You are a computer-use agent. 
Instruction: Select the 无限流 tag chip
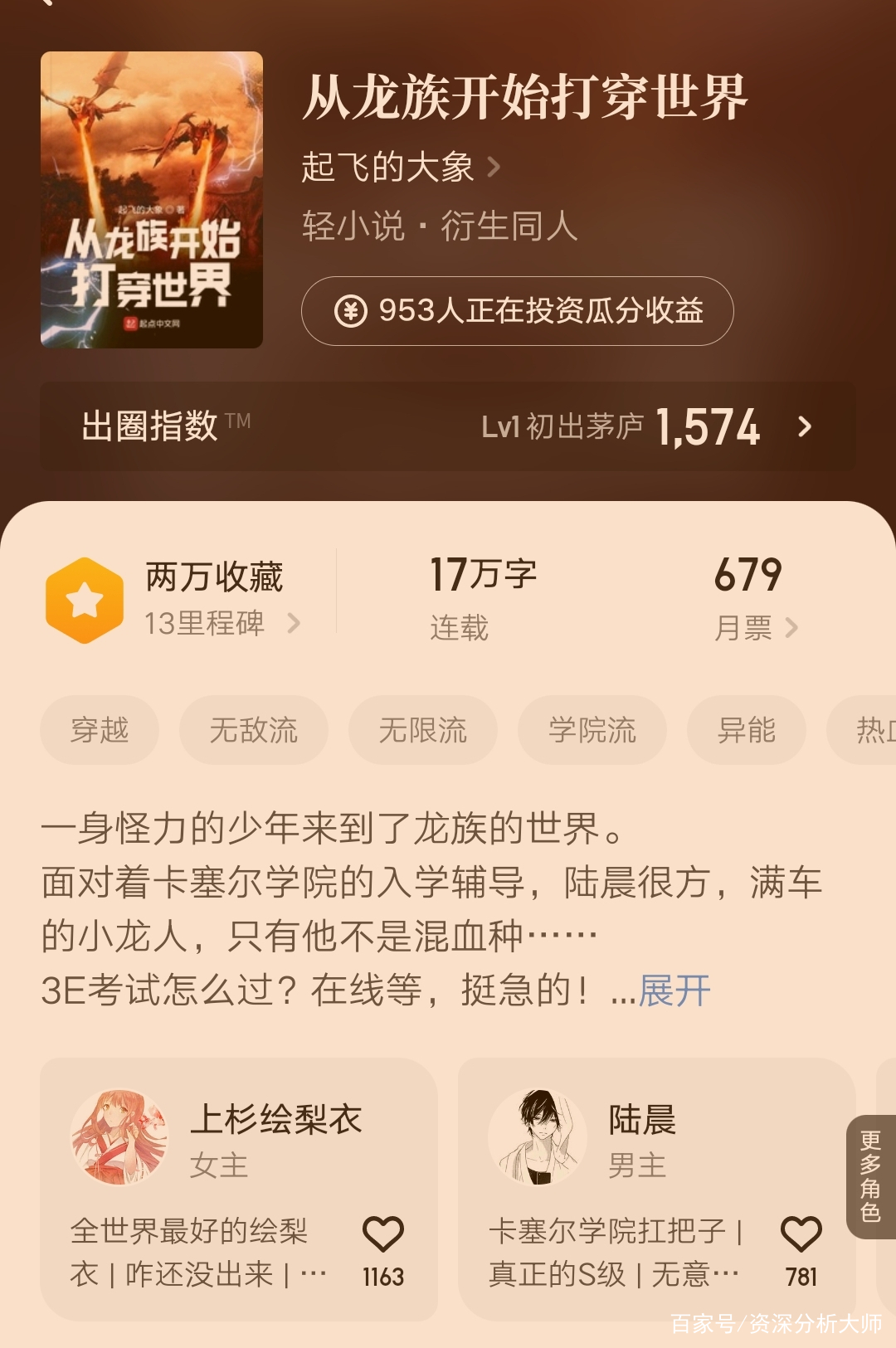[x=422, y=730]
